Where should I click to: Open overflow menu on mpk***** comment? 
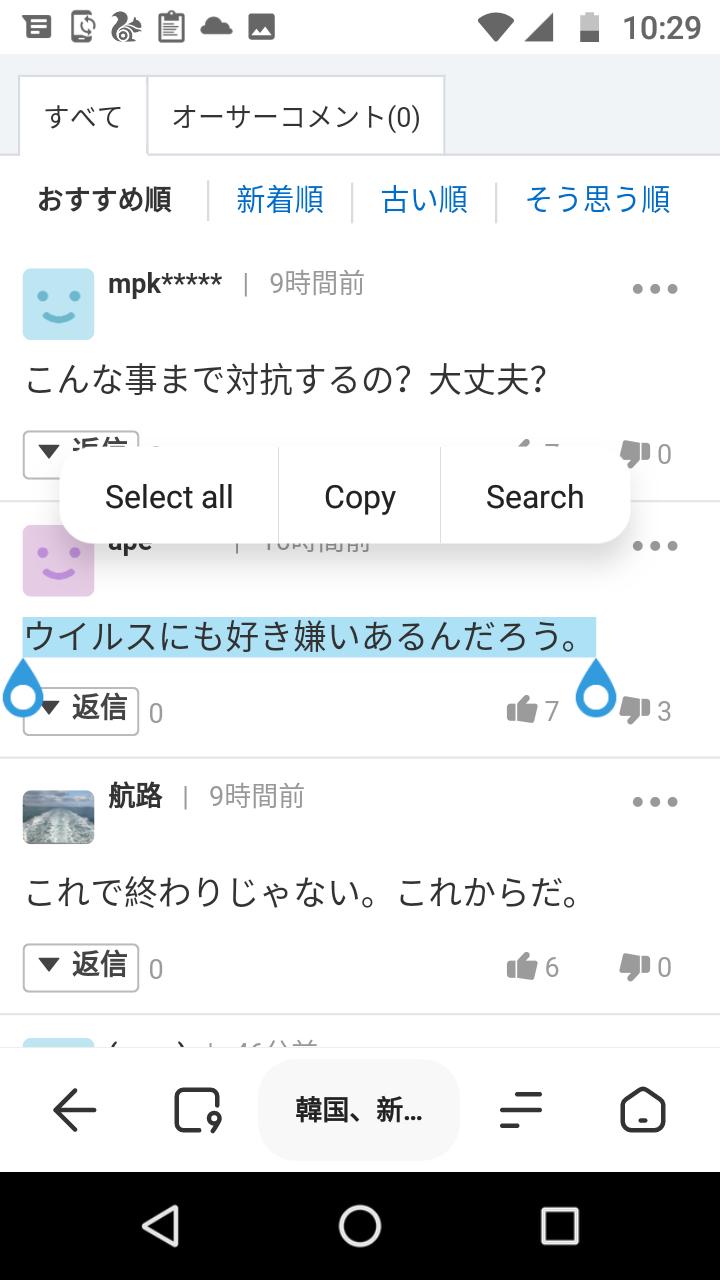(655, 289)
